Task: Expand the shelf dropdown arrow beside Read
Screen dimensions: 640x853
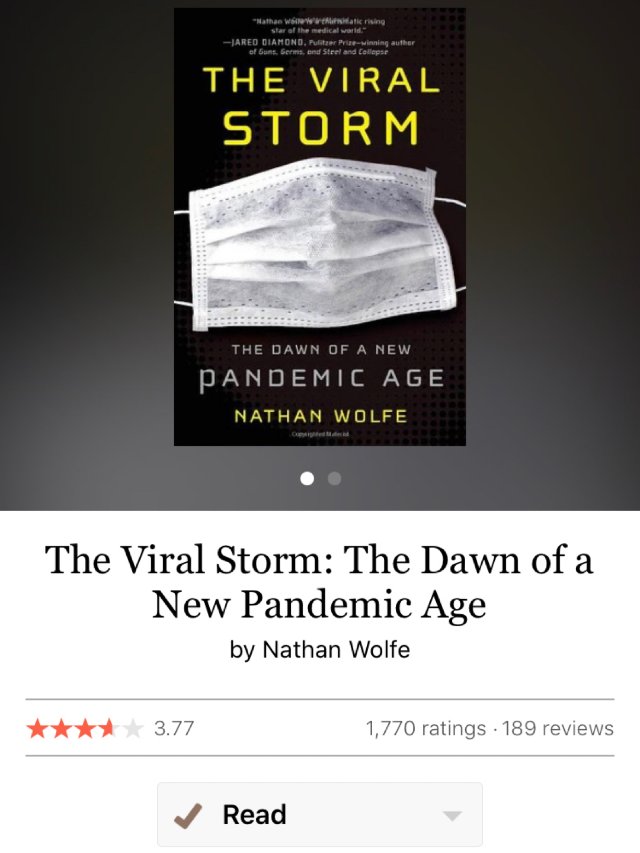Action: point(452,816)
